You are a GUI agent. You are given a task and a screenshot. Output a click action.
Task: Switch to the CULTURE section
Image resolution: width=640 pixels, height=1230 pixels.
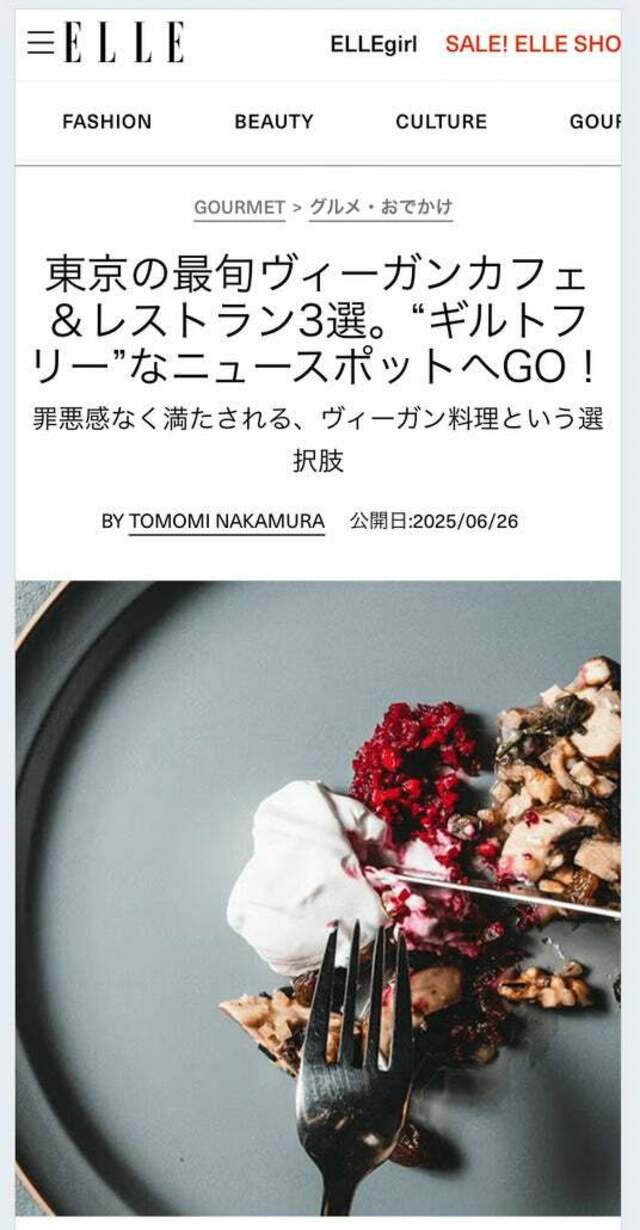pos(441,122)
